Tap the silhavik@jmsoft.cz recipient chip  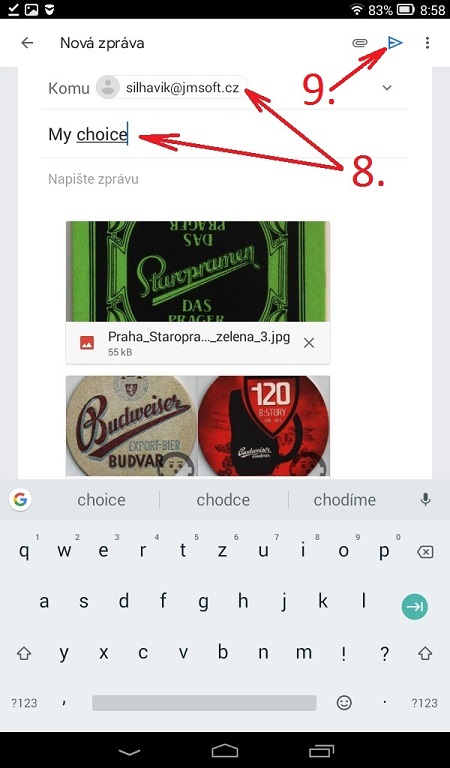[171, 88]
